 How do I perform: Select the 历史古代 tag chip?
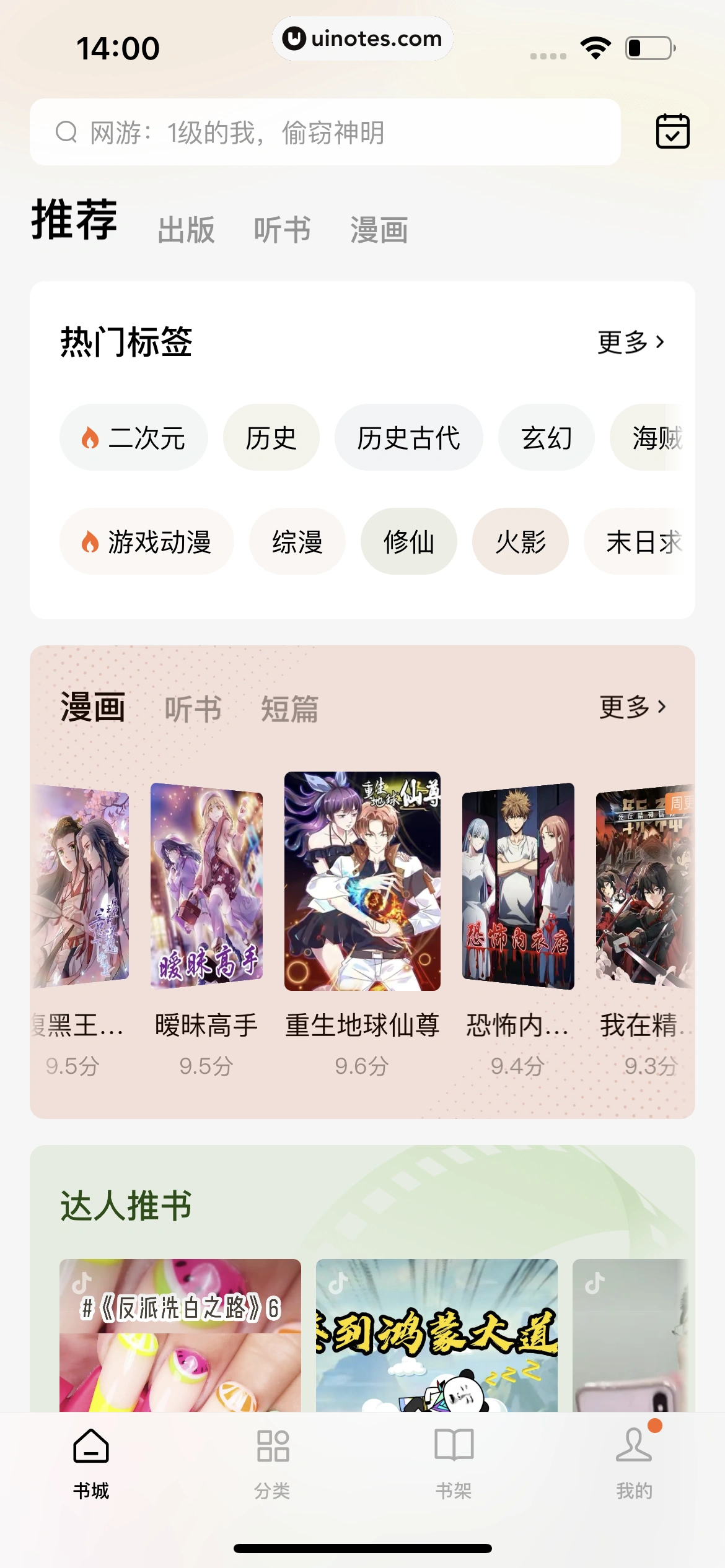[408, 438]
